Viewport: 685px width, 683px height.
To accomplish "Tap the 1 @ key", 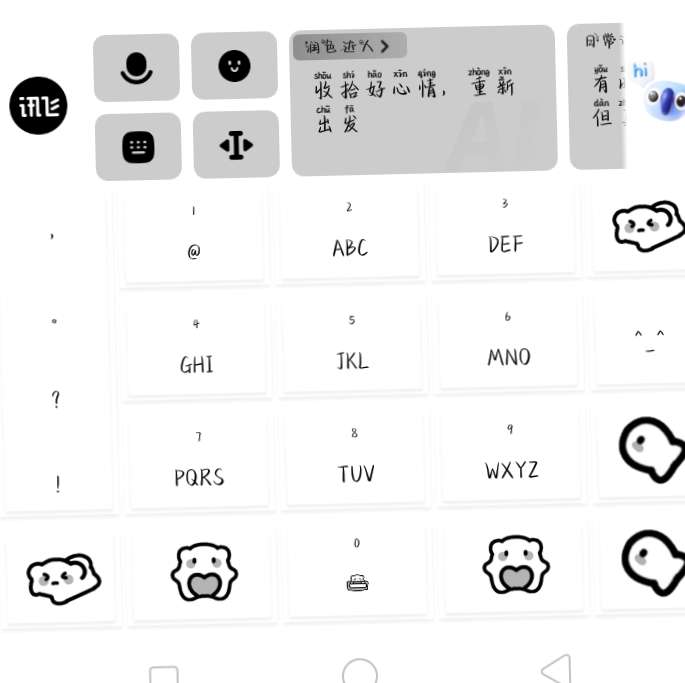I will coord(194,236).
